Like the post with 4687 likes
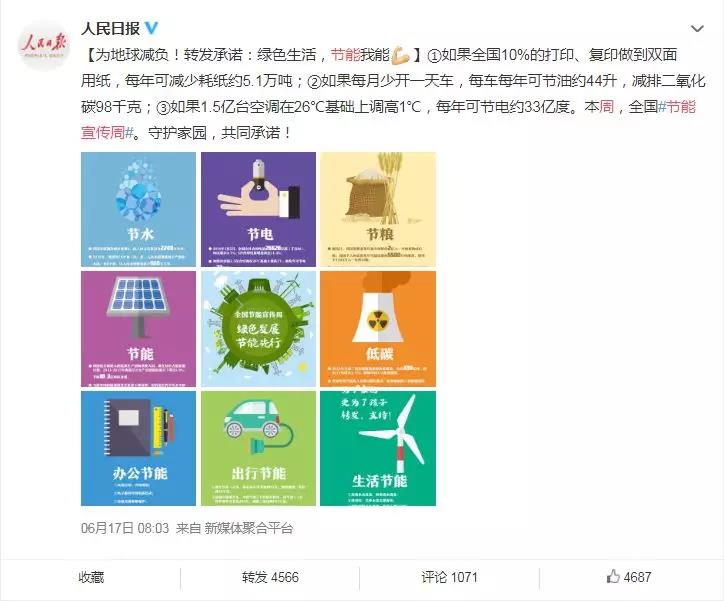 629,577
